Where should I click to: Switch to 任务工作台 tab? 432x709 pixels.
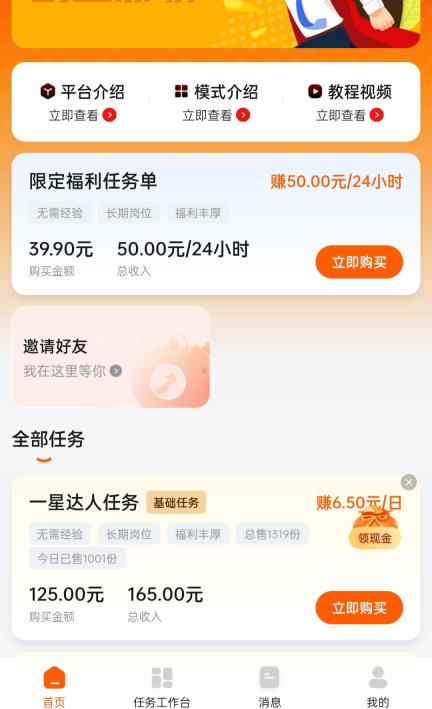click(x=162, y=686)
